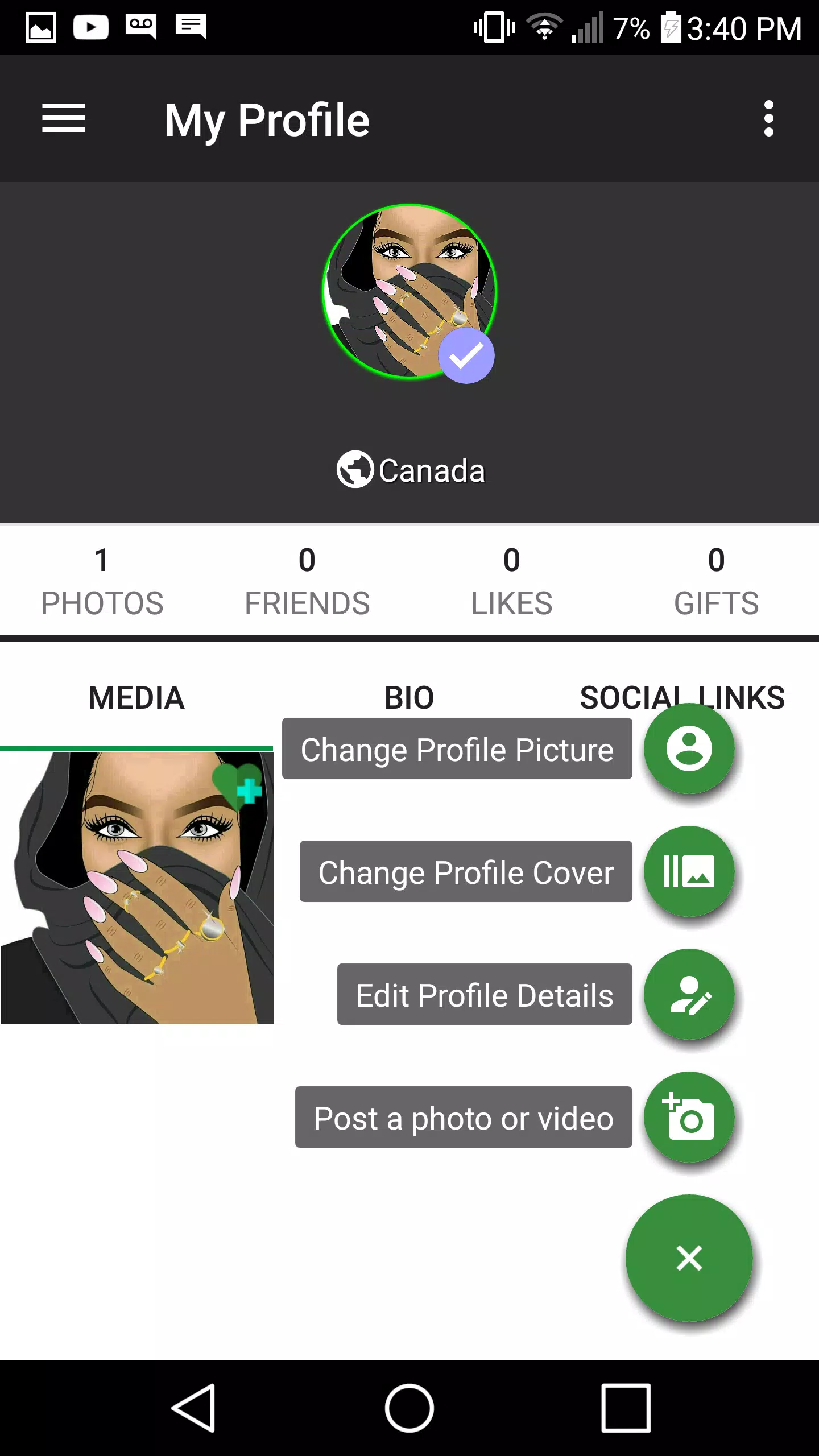Viewport: 819px width, 1456px height.
Task: Tap the Edit Profile Details pencil button
Action: (689, 994)
